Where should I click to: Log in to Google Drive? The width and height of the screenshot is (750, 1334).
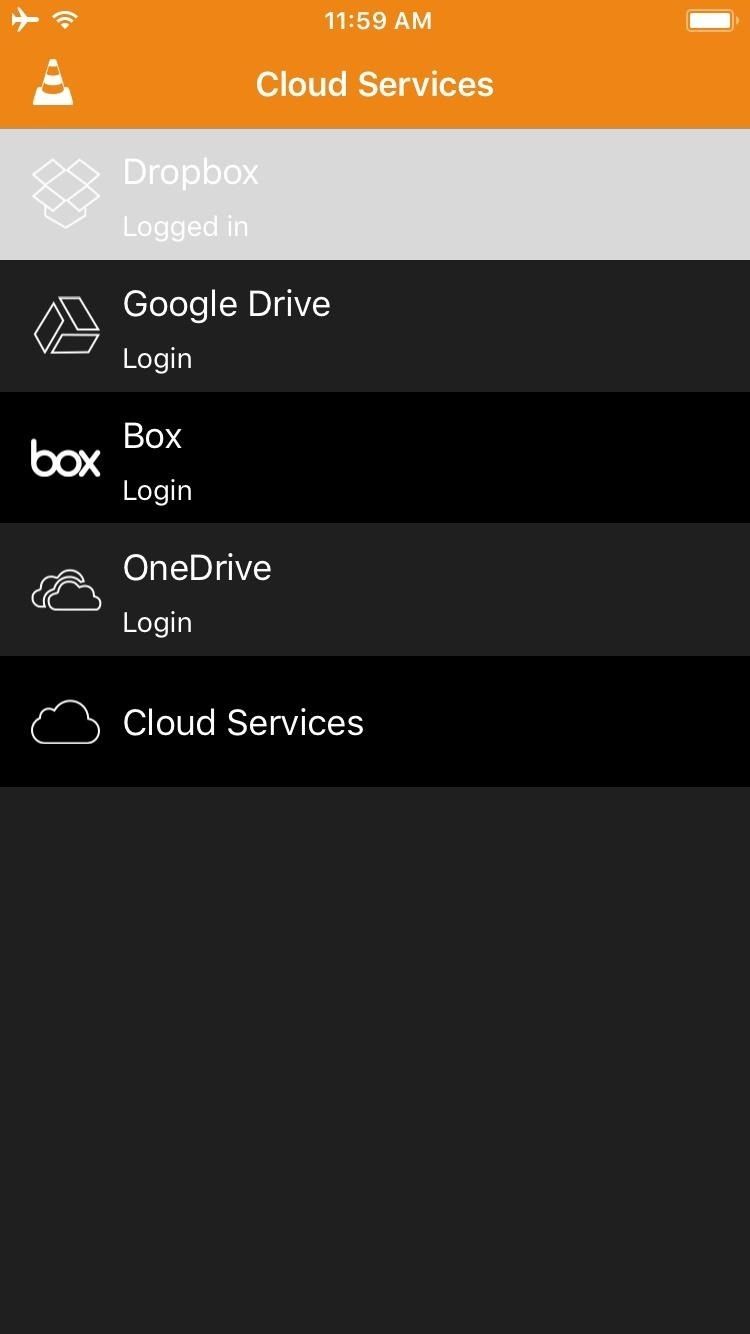(x=375, y=327)
